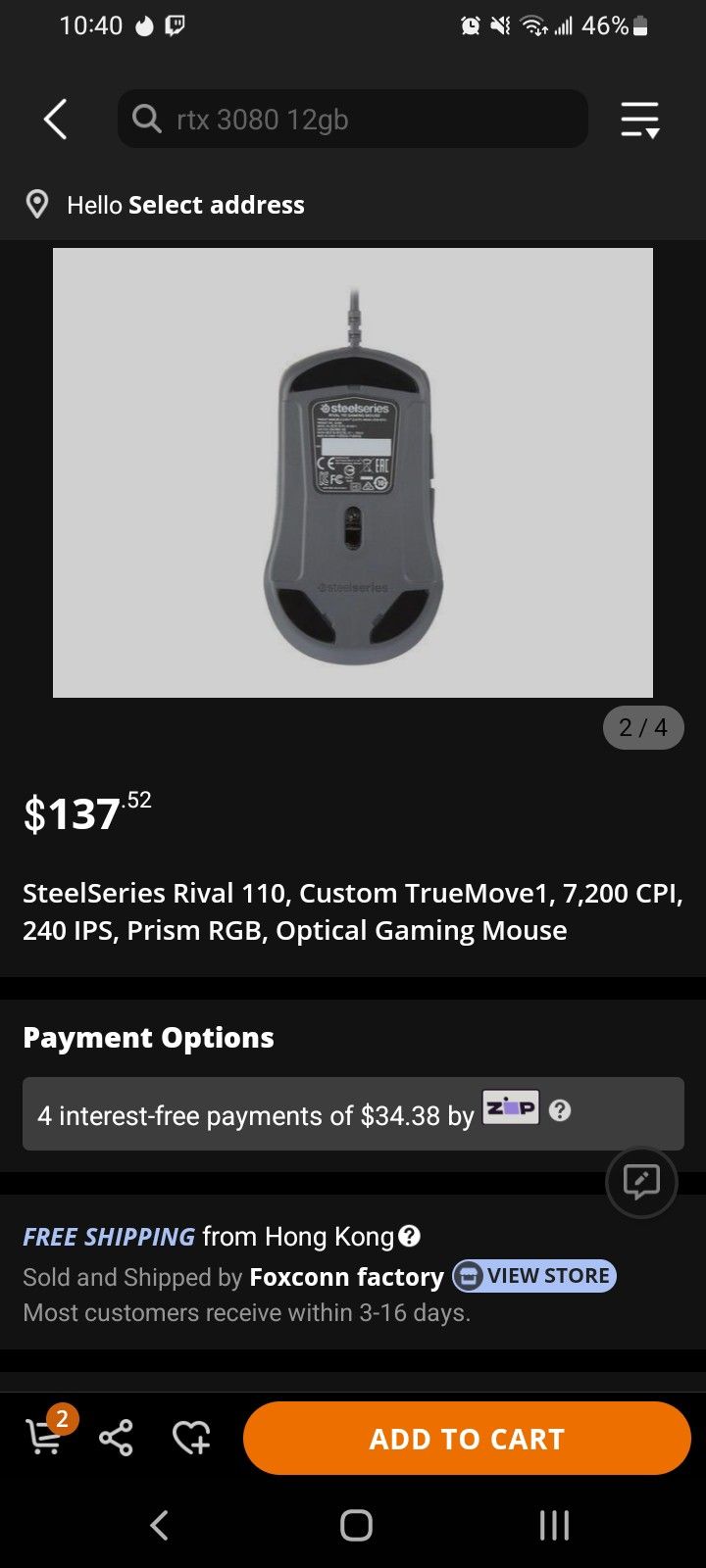This screenshot has height=1568, width=706.
Task: Open the sort and filter icon top right
Action: [x=639, y=119]
